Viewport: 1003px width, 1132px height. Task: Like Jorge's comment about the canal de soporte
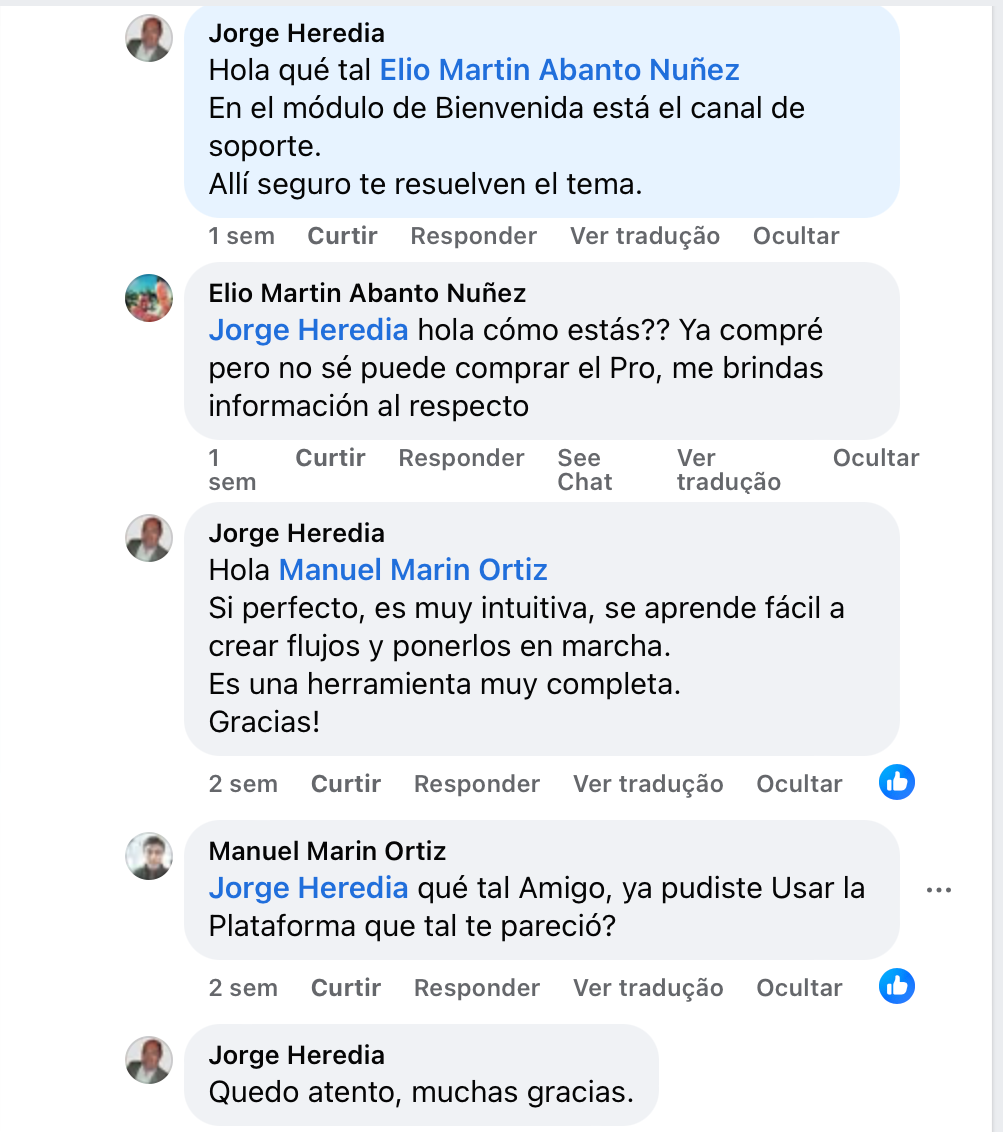tap(342, 236)
